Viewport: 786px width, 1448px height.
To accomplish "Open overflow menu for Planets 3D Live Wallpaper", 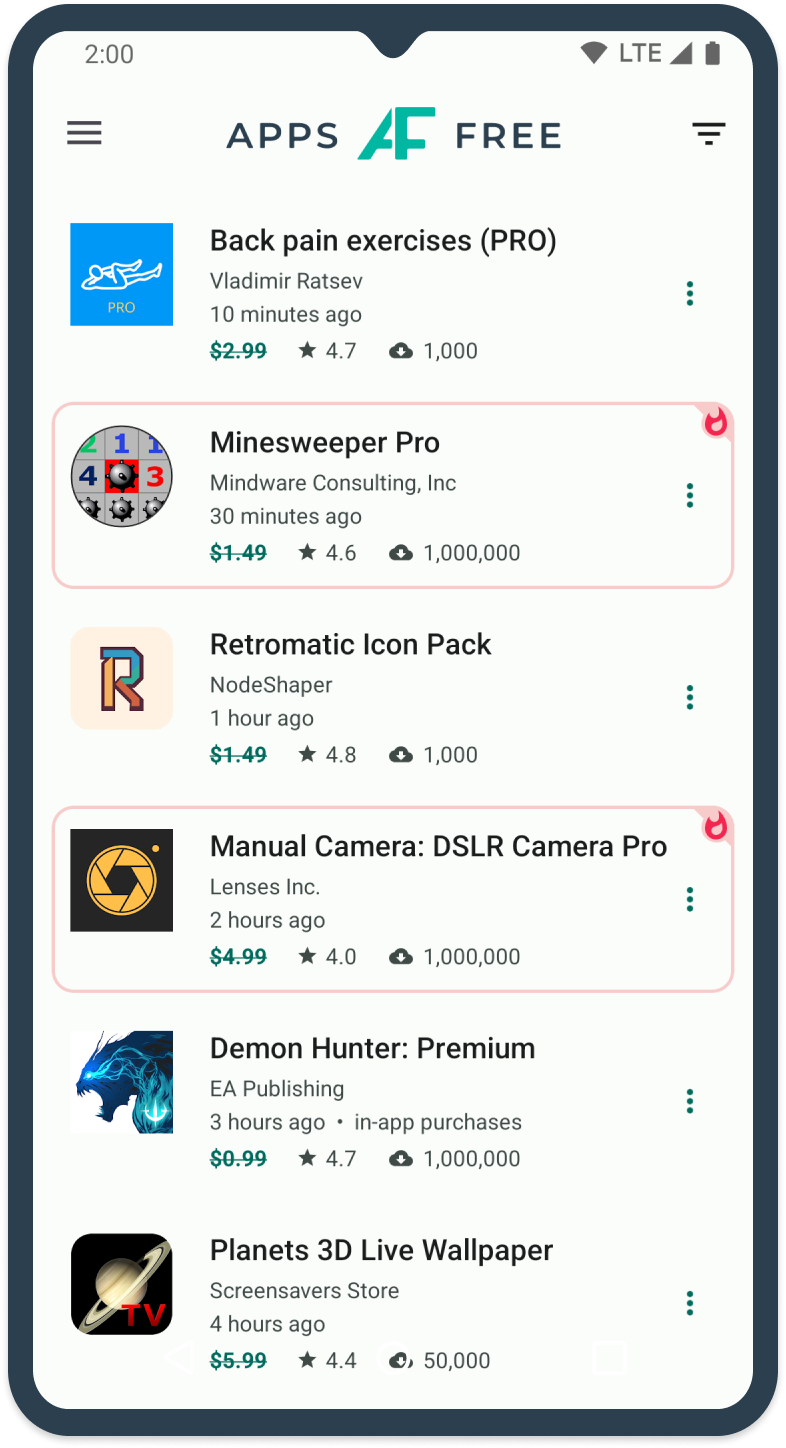I will (690, 1303).
